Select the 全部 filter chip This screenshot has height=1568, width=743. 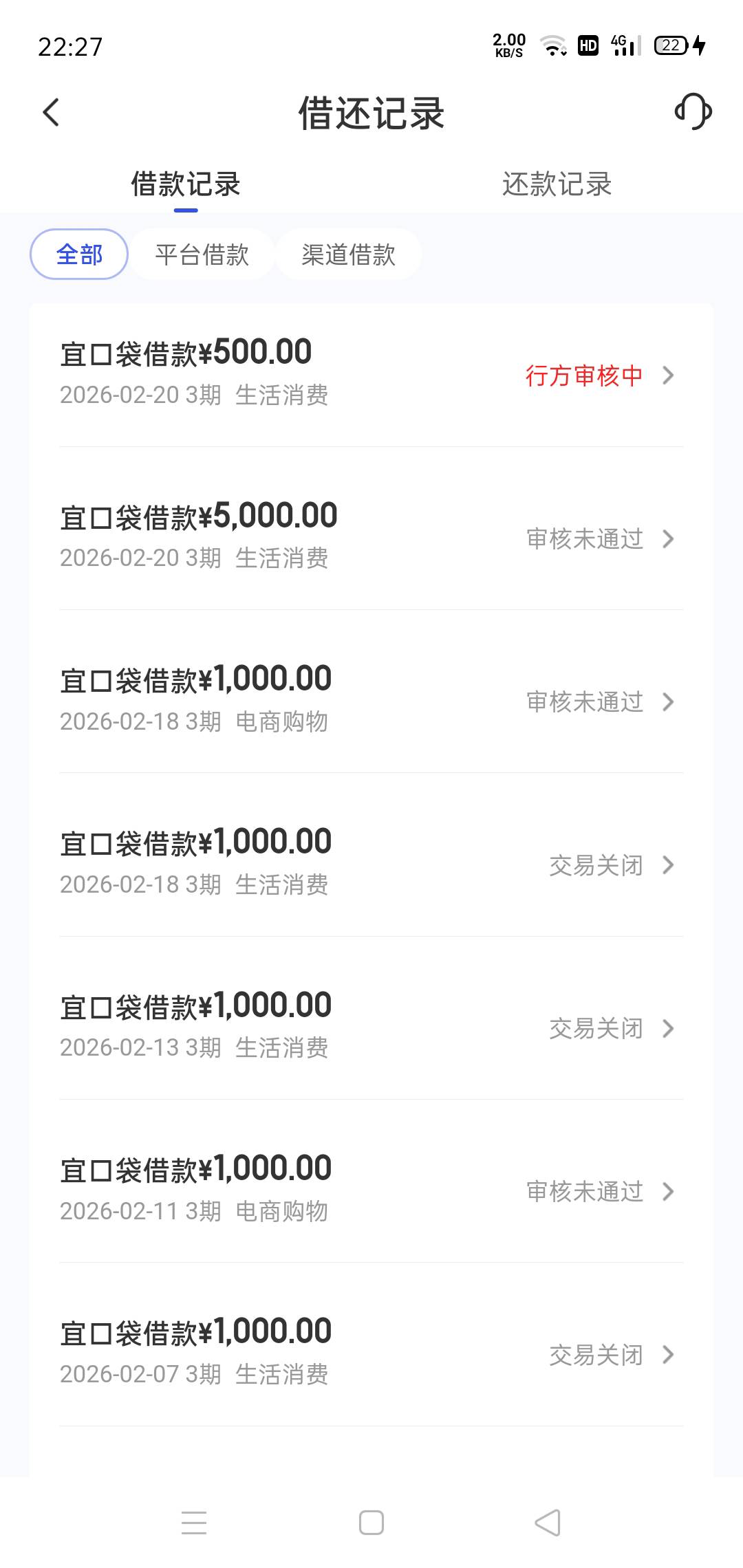79,254
